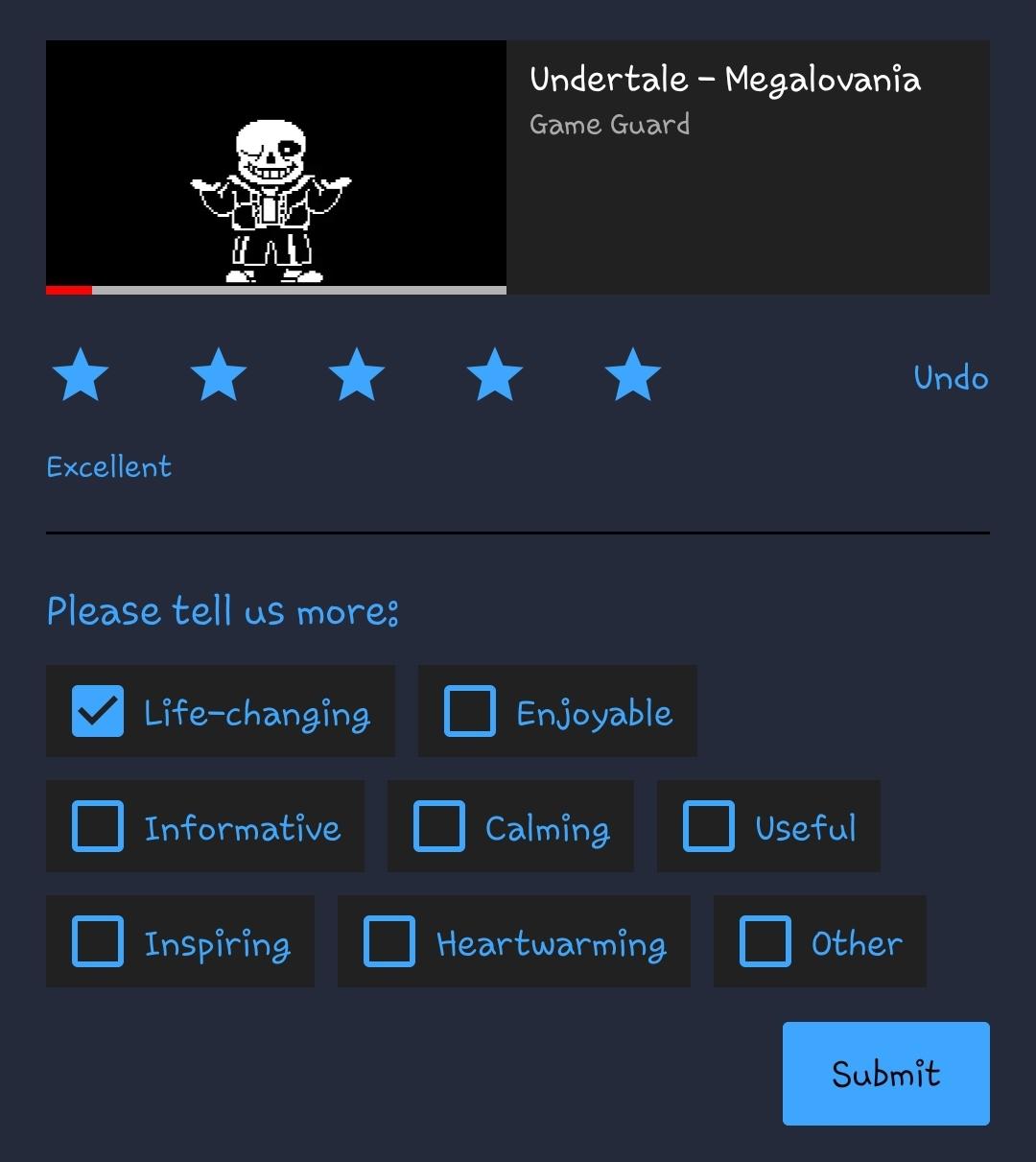The width and height of the screenshot is (1036, 1162).
Task: Open the Undertale Megalovania video thumbnail
Action: pyautogui.click(x=276, y=167)
